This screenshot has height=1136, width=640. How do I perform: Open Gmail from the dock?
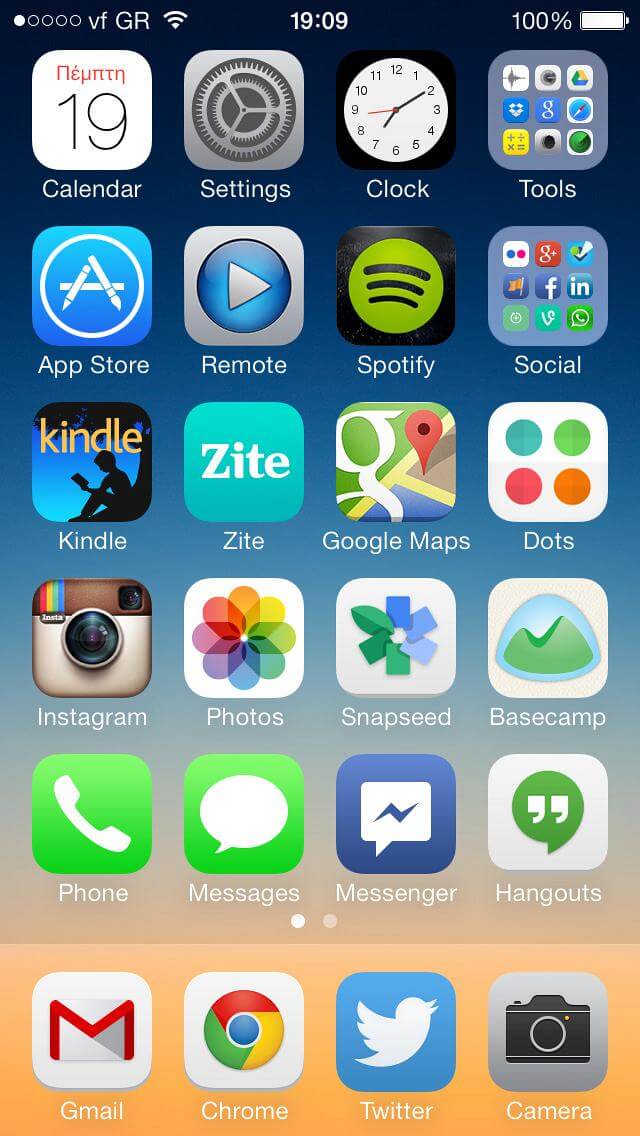tap(92, 1032)
